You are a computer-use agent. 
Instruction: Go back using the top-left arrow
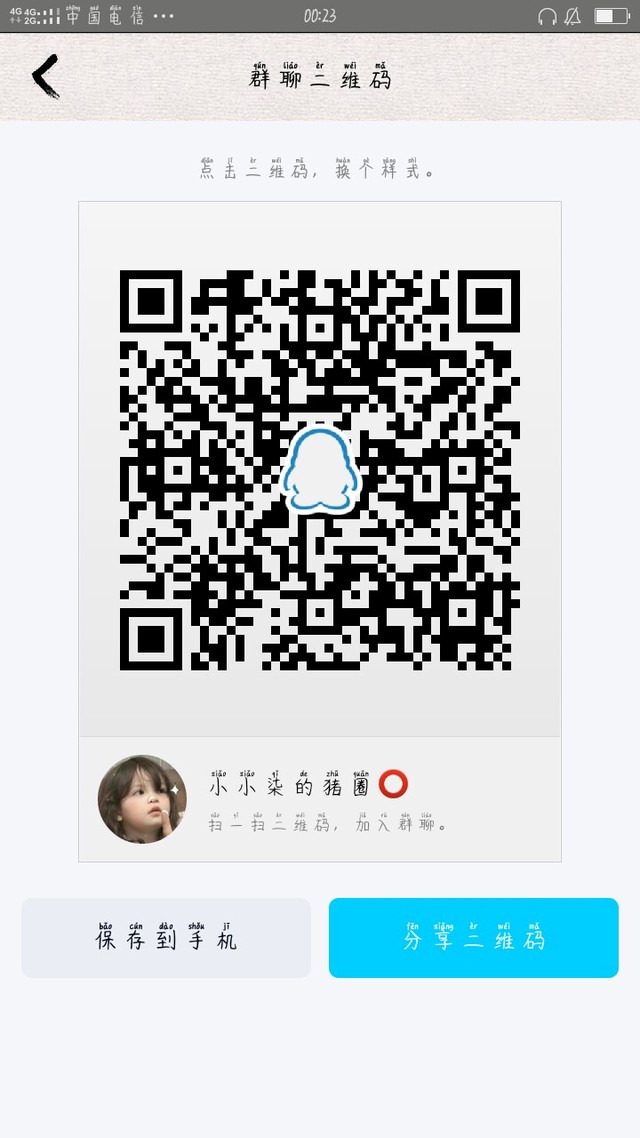coord(45,76)
